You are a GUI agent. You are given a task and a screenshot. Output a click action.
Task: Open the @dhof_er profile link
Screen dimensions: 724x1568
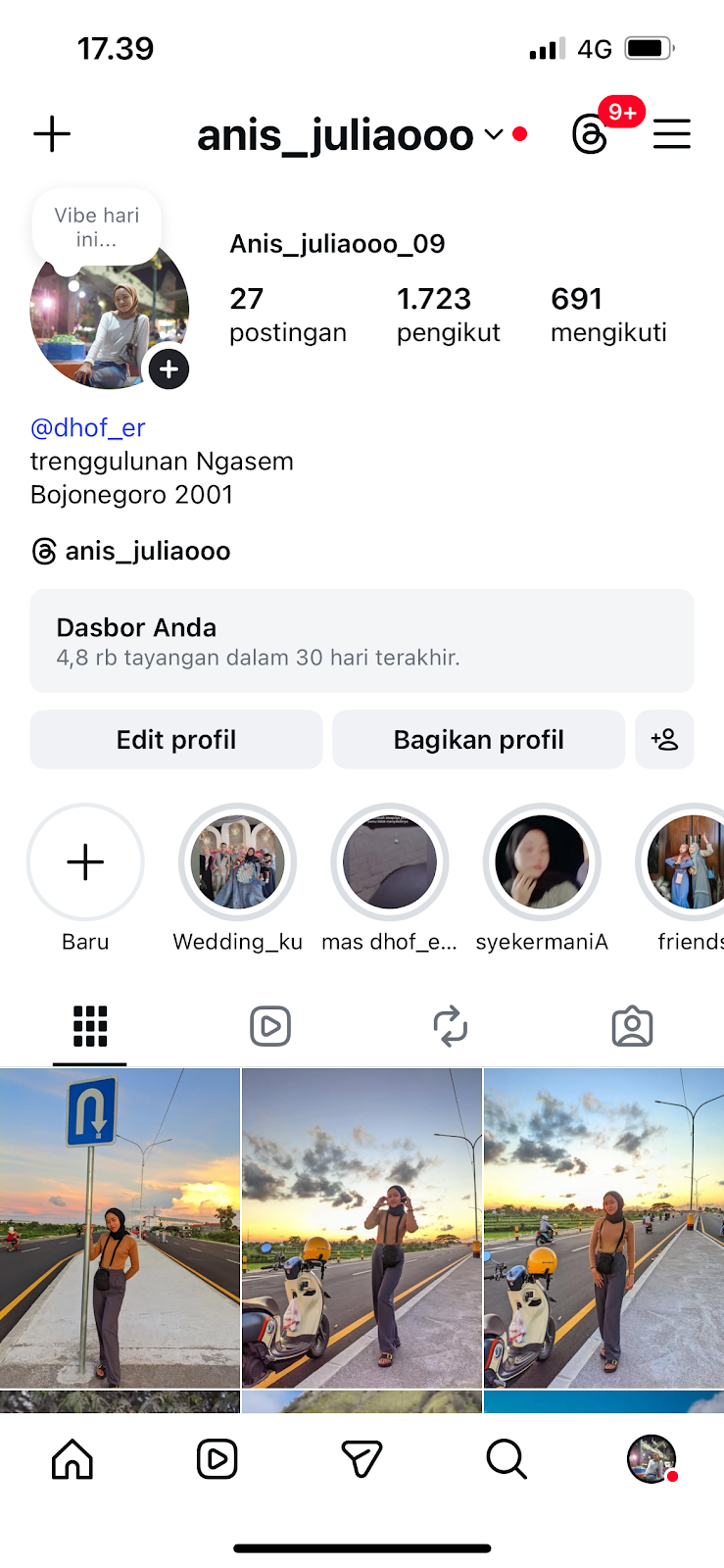88,427
